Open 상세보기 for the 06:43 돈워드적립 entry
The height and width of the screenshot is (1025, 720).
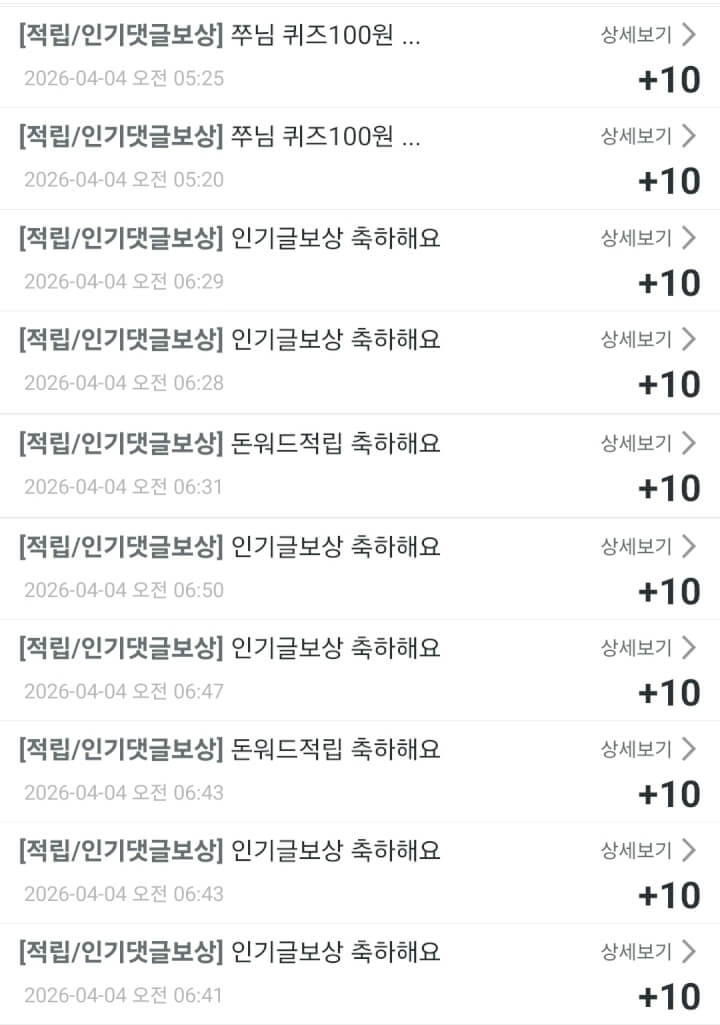pyautogui.click(x=647, y=749)
